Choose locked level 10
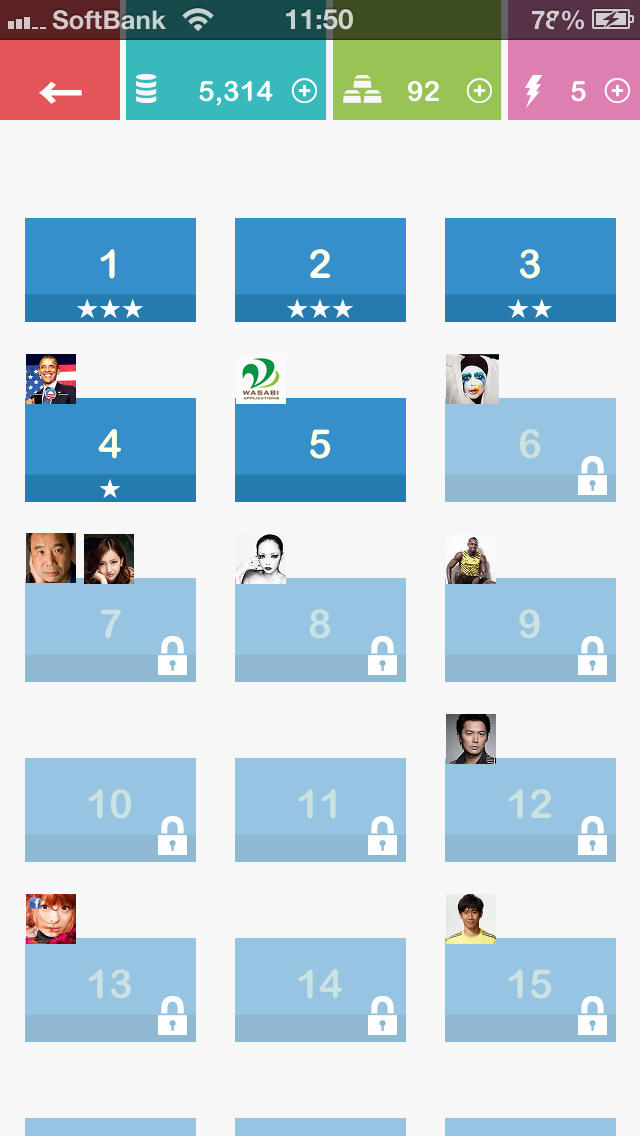Image resolution: width=640 pixels, height=1136 pixels. click(110, 809)
